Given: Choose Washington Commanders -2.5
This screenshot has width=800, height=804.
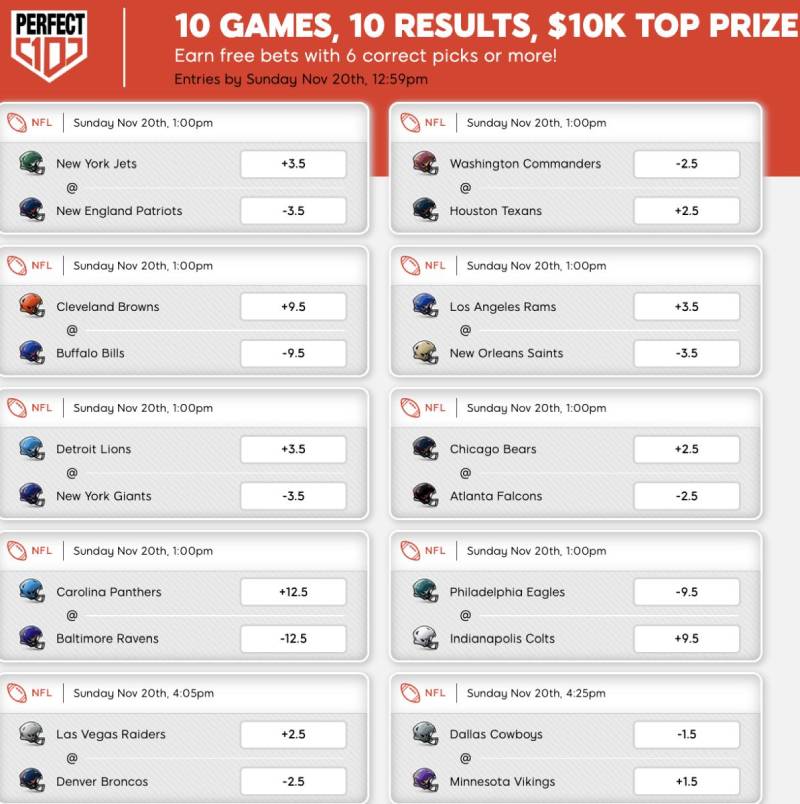Looking at the screenshot, I should pos(687,164).
